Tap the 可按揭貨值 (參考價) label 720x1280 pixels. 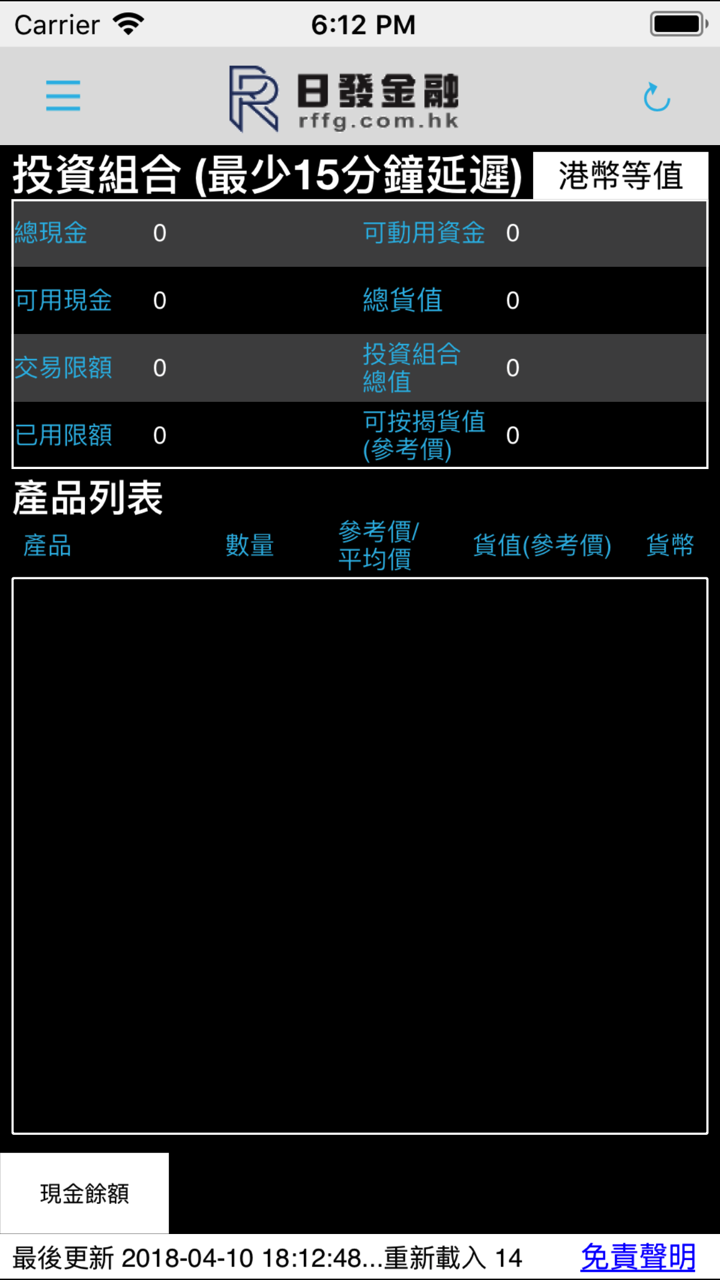424,435
